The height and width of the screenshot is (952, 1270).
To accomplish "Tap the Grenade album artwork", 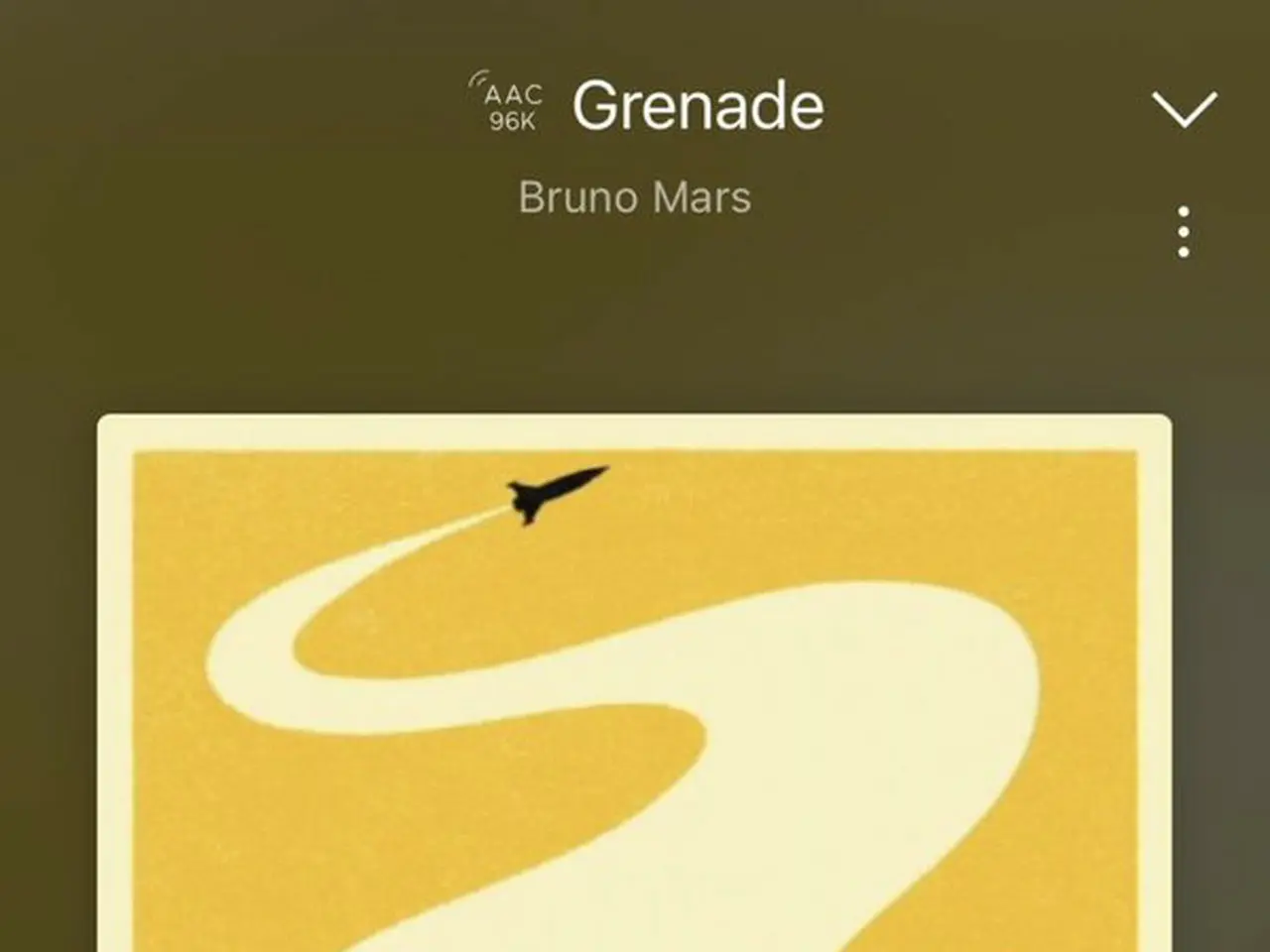I will (635, 684).
